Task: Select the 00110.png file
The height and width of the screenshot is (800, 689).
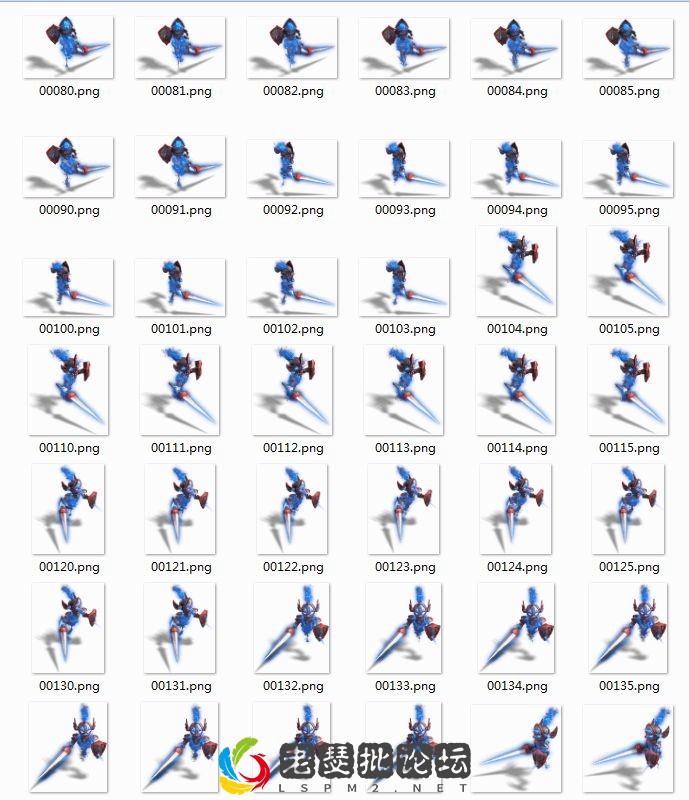Action: (x=69, y=390)
